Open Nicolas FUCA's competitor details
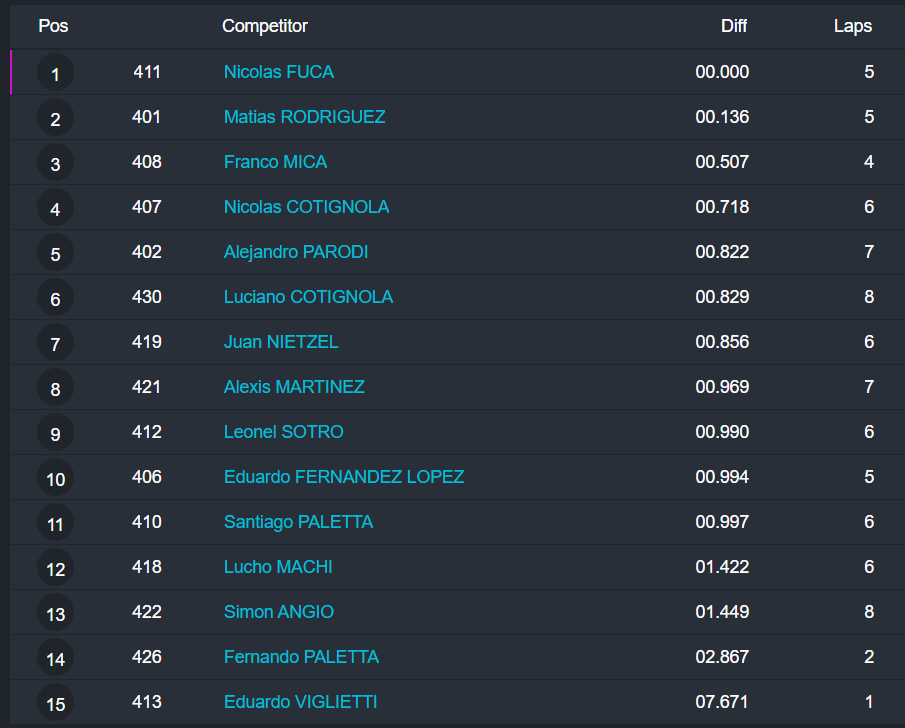This screenshot has height=728, width=905. [x=278, y=72]
